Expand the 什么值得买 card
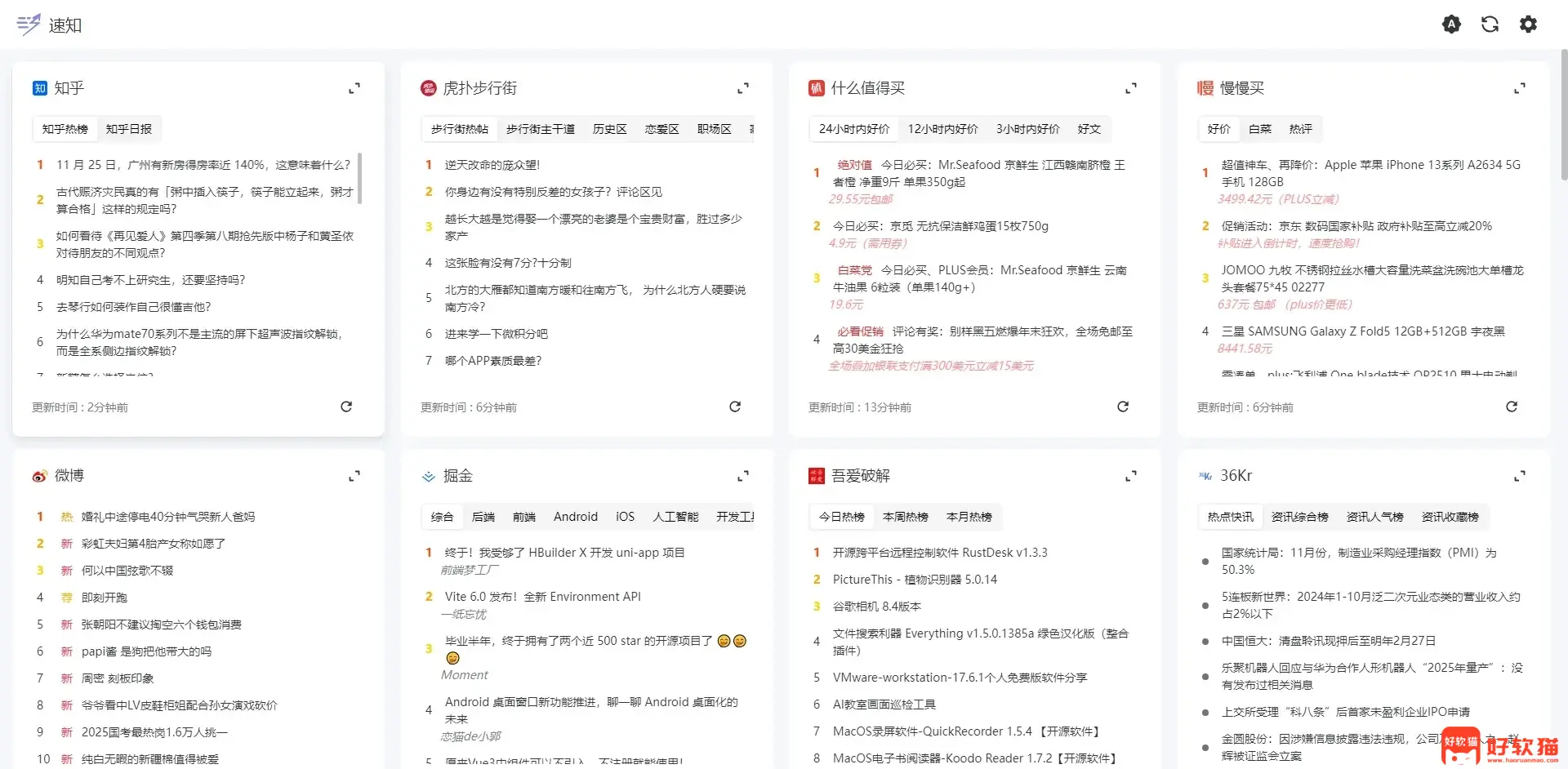This screenshot has height=769, width=1568. (1131, 88)
